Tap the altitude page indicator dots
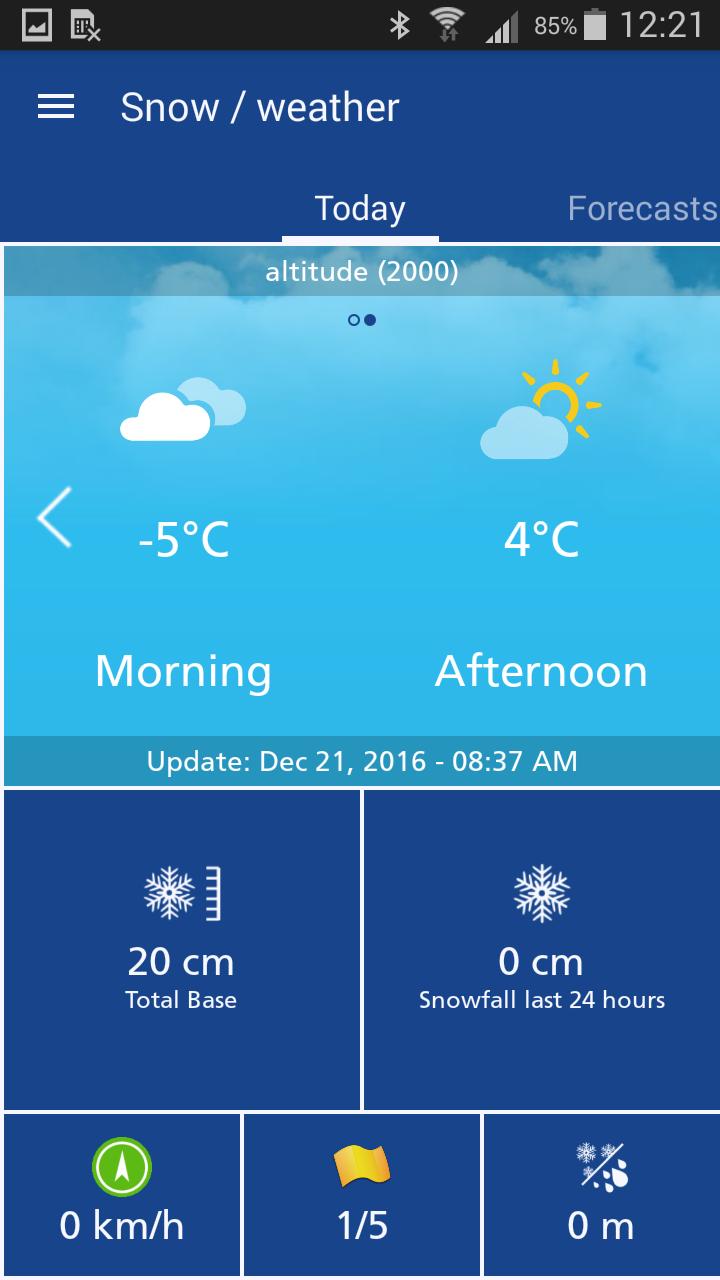This screenshot has width=720, height=1280. (x=362, y=320)
